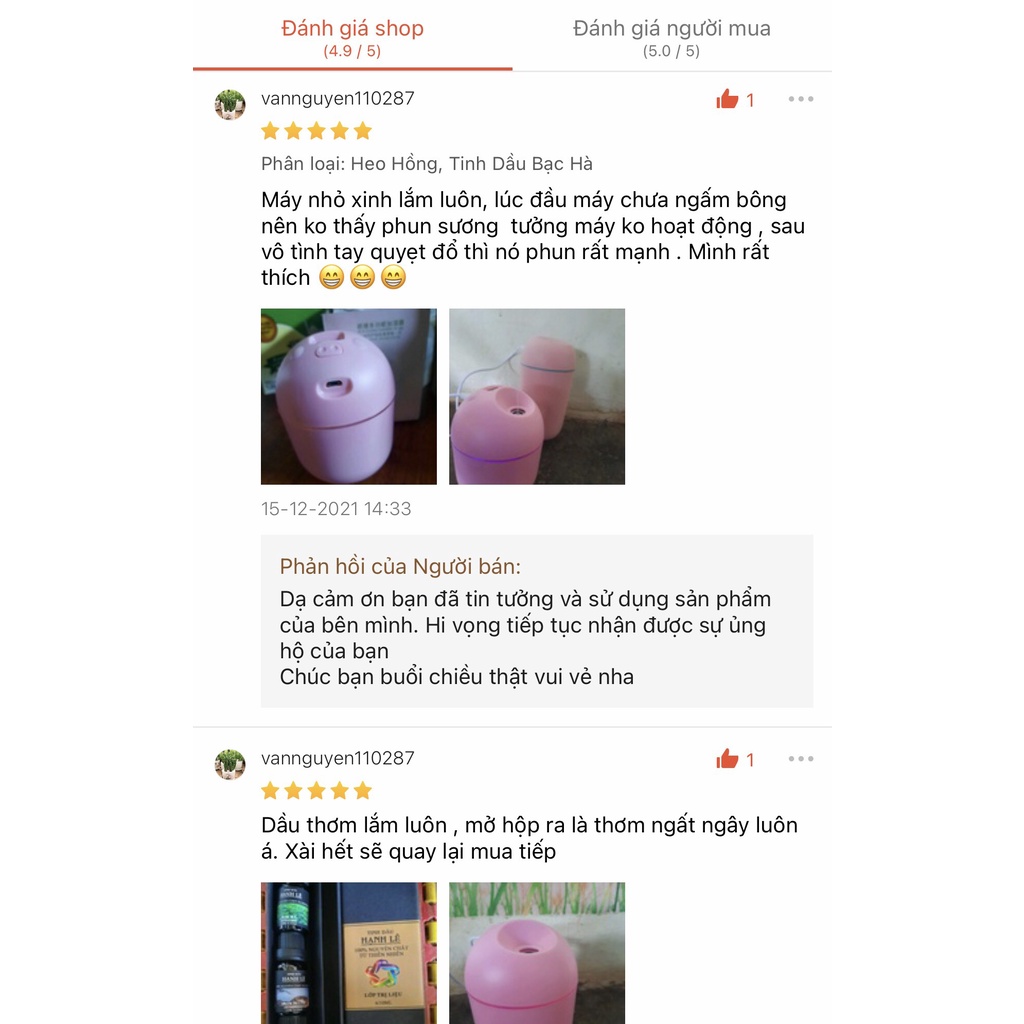Open overflow menu on the "Dầu thơm" review
This screenshot has width=1024, height=1024.
(x=801, y=759)
